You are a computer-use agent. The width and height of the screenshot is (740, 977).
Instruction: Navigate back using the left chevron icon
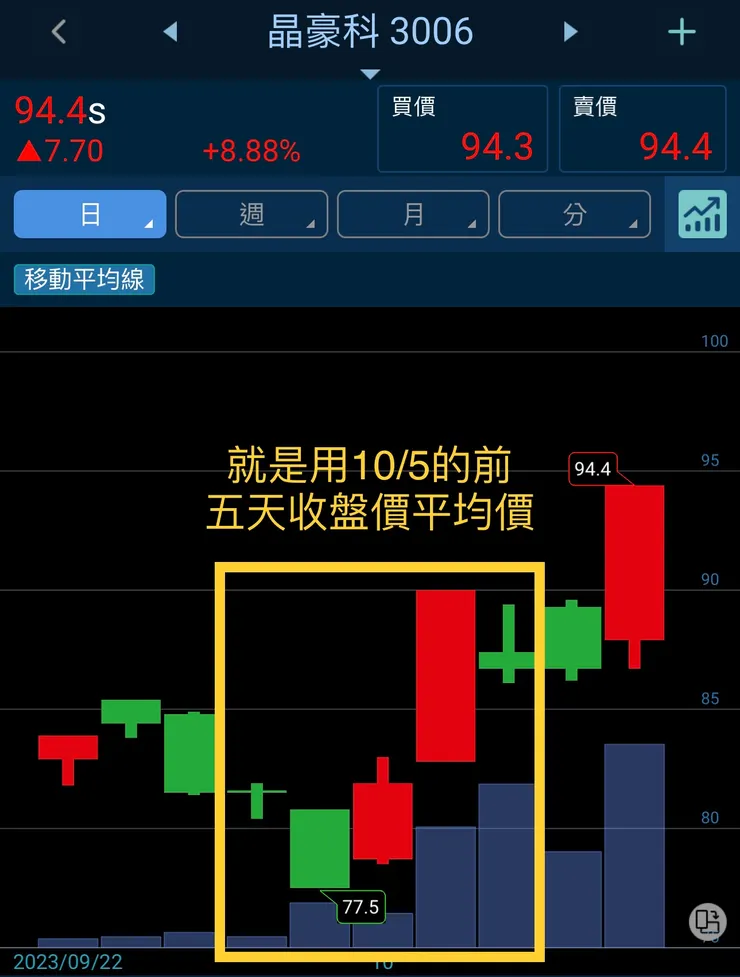[x=57, y=31]
